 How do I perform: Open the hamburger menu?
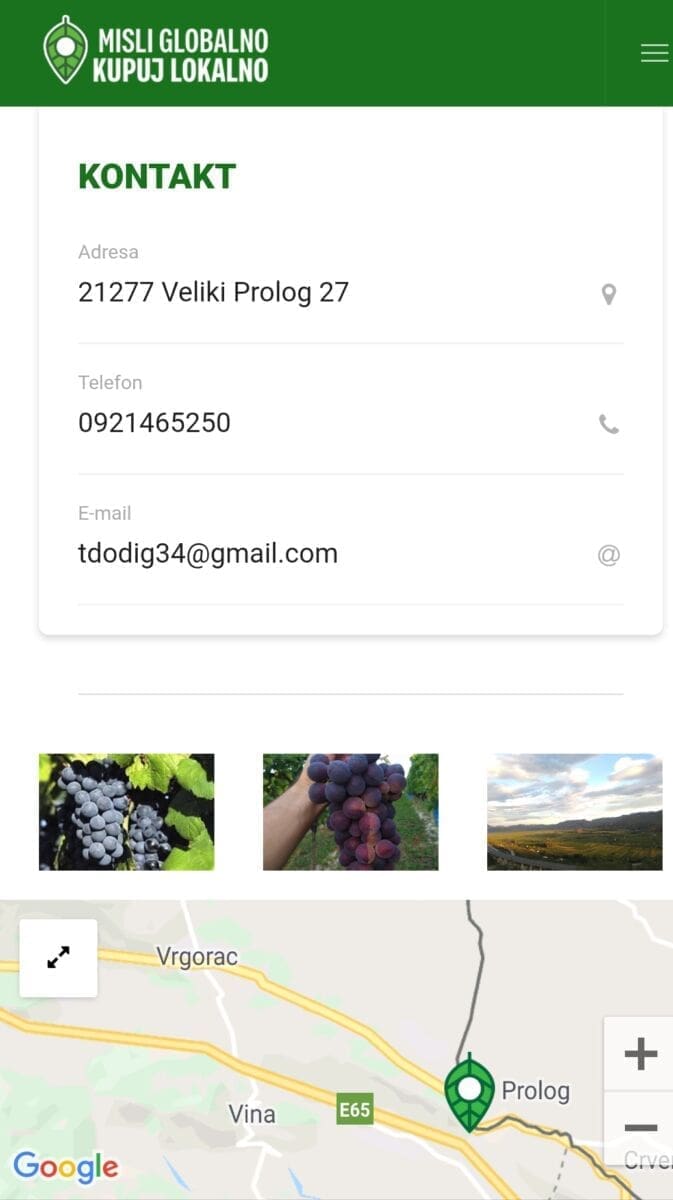[x=654, y=53]
